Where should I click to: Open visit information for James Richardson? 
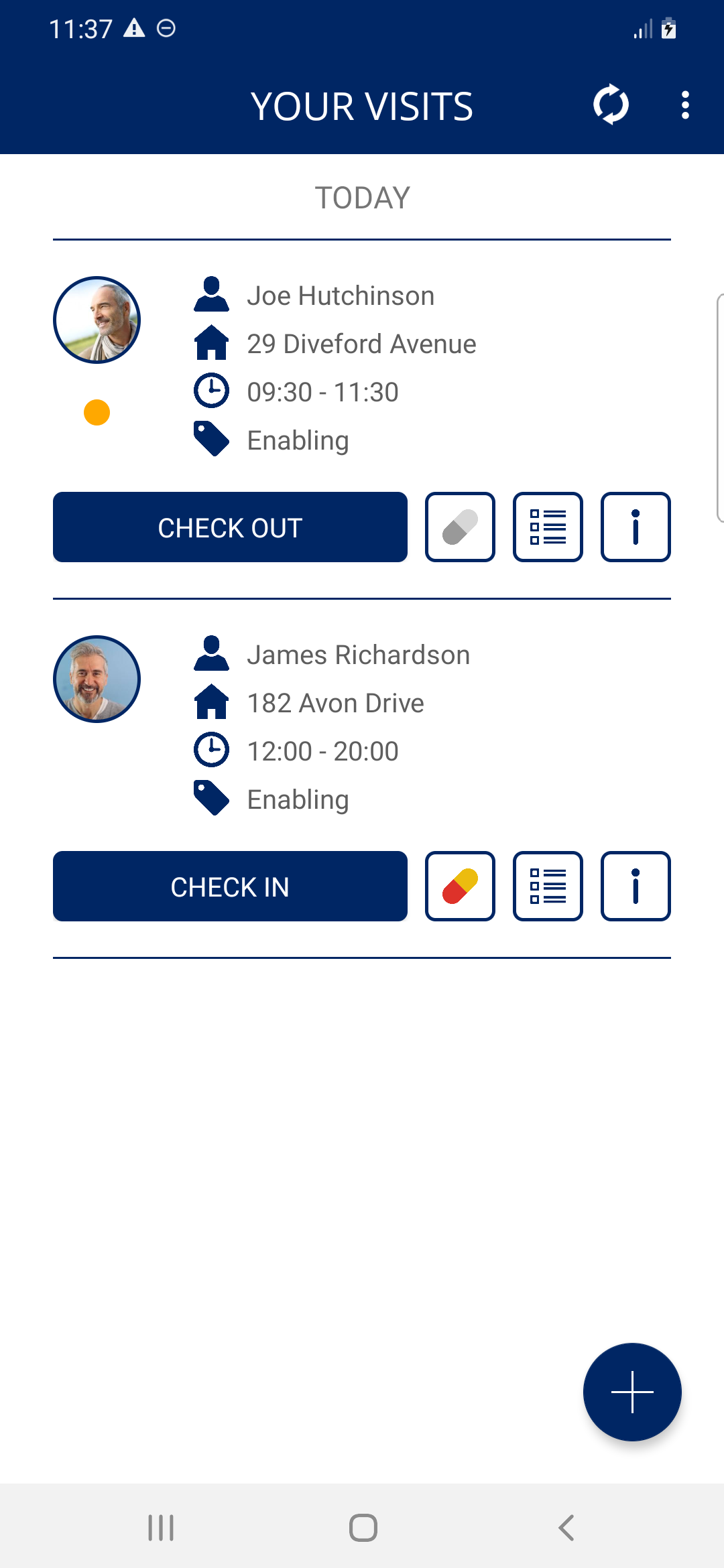[636, 886]
